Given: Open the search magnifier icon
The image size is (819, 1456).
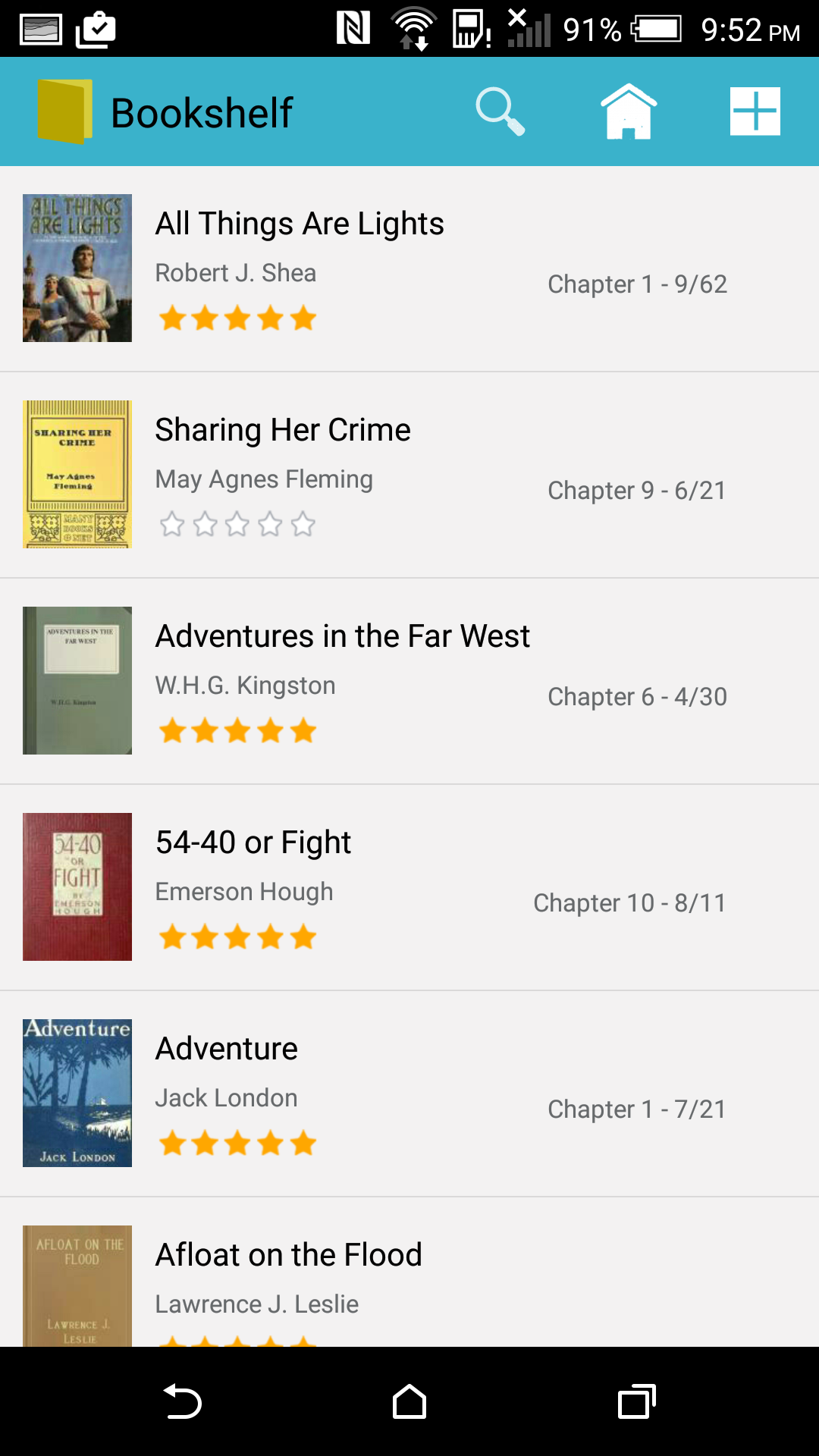Looking at the screenshot, I should 500,112.
